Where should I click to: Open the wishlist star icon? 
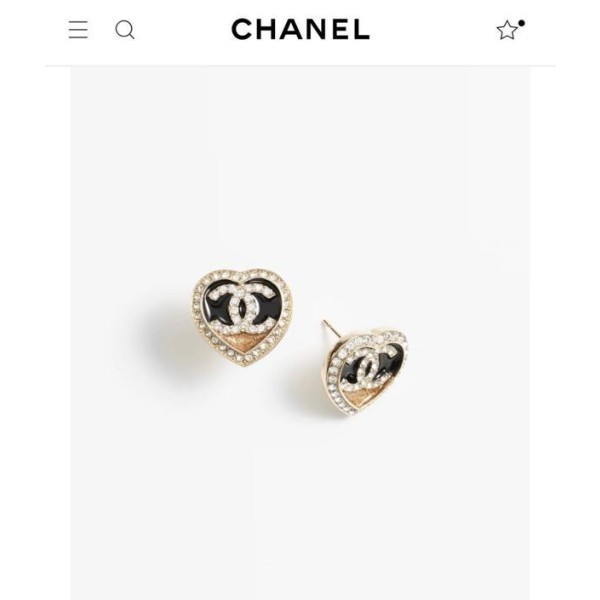tap(508, 30)
